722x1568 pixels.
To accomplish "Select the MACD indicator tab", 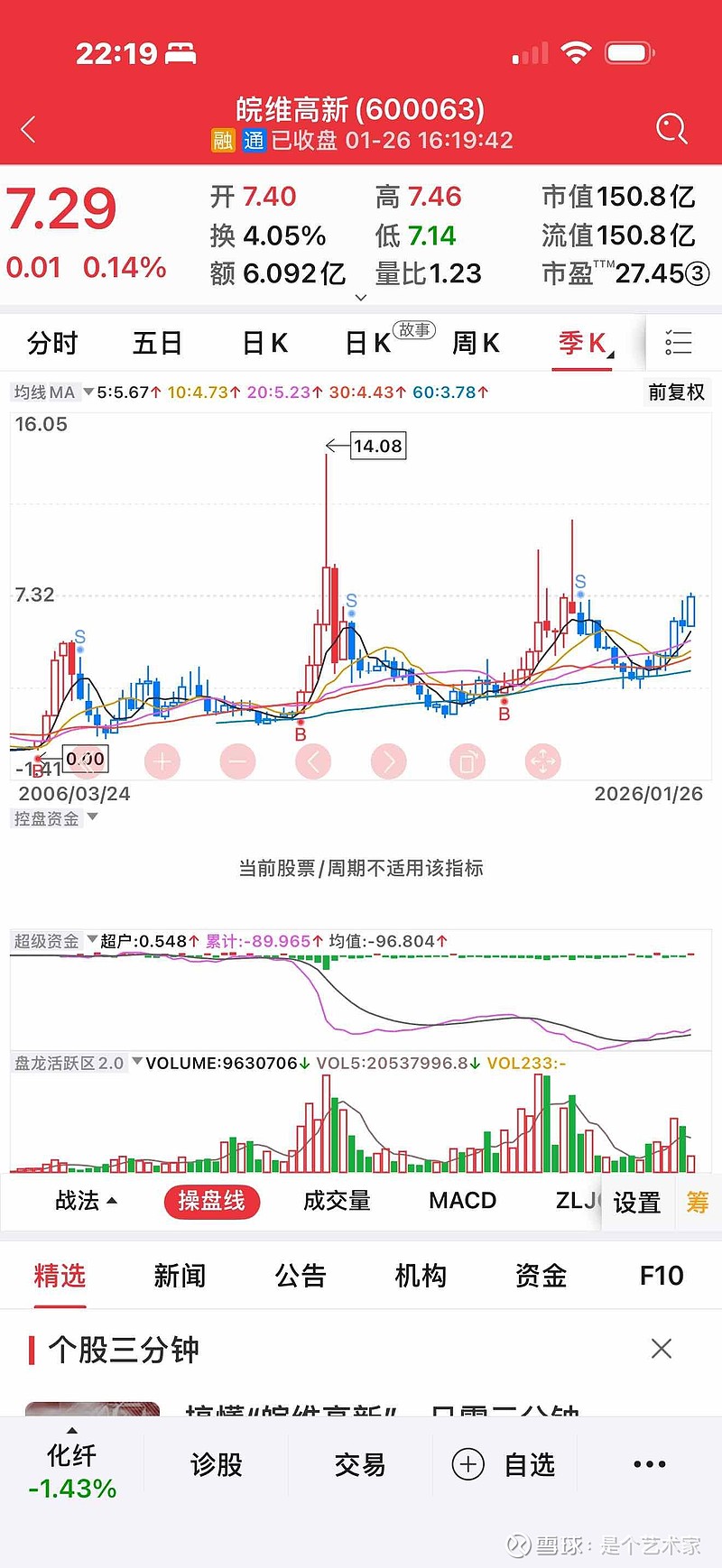I will [x=461, y=1201].
